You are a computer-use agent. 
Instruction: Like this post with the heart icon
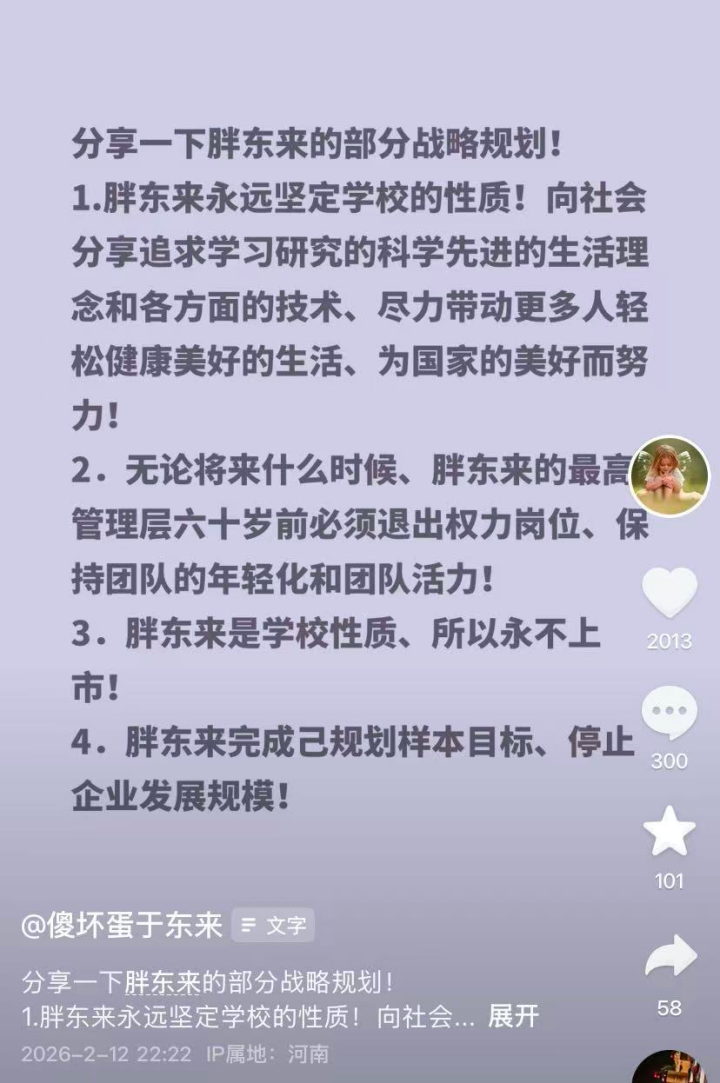669,592
